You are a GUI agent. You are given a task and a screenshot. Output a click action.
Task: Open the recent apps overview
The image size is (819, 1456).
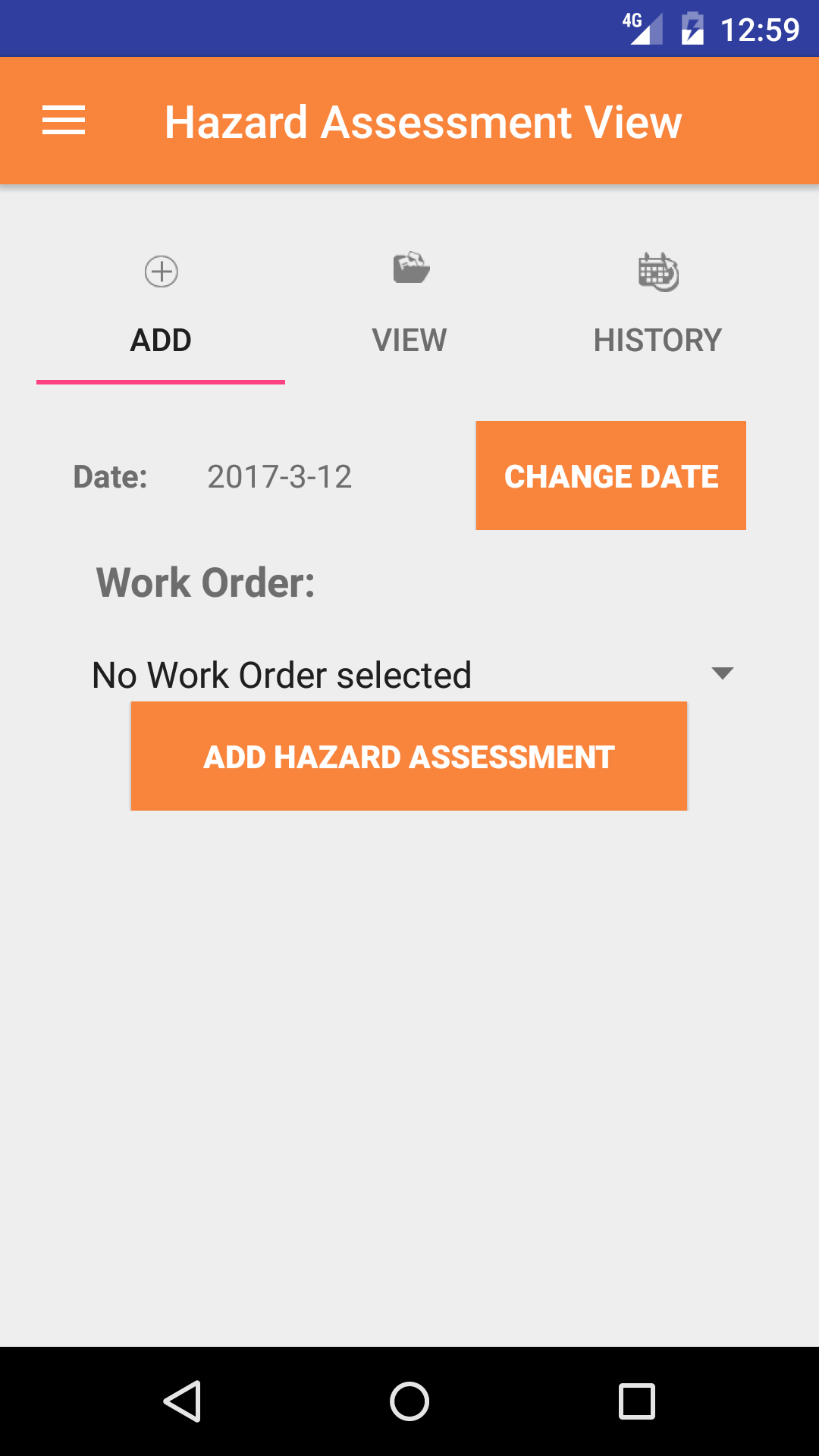pos(637,1401)
